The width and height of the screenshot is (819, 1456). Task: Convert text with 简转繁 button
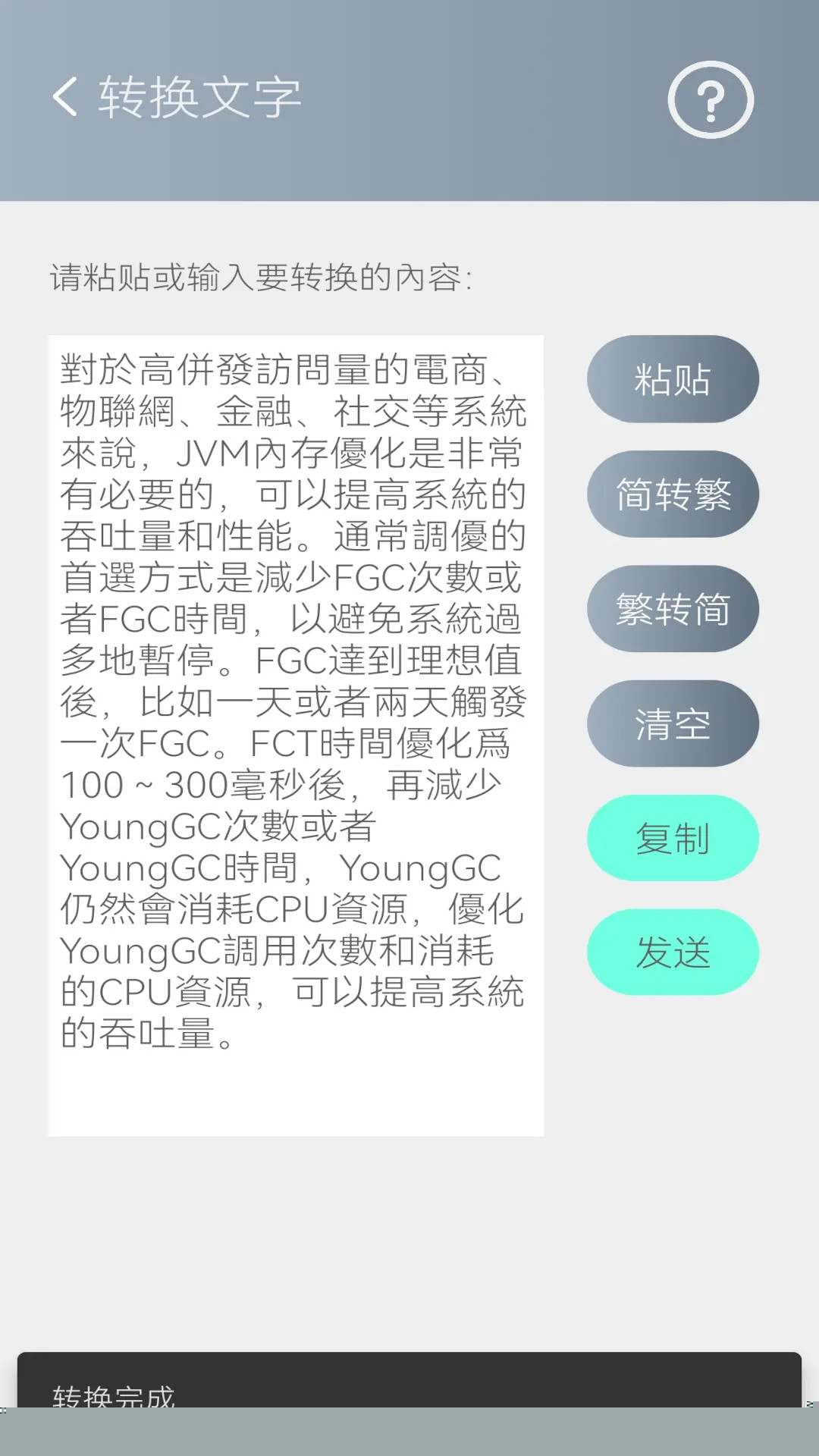[673, 494]
